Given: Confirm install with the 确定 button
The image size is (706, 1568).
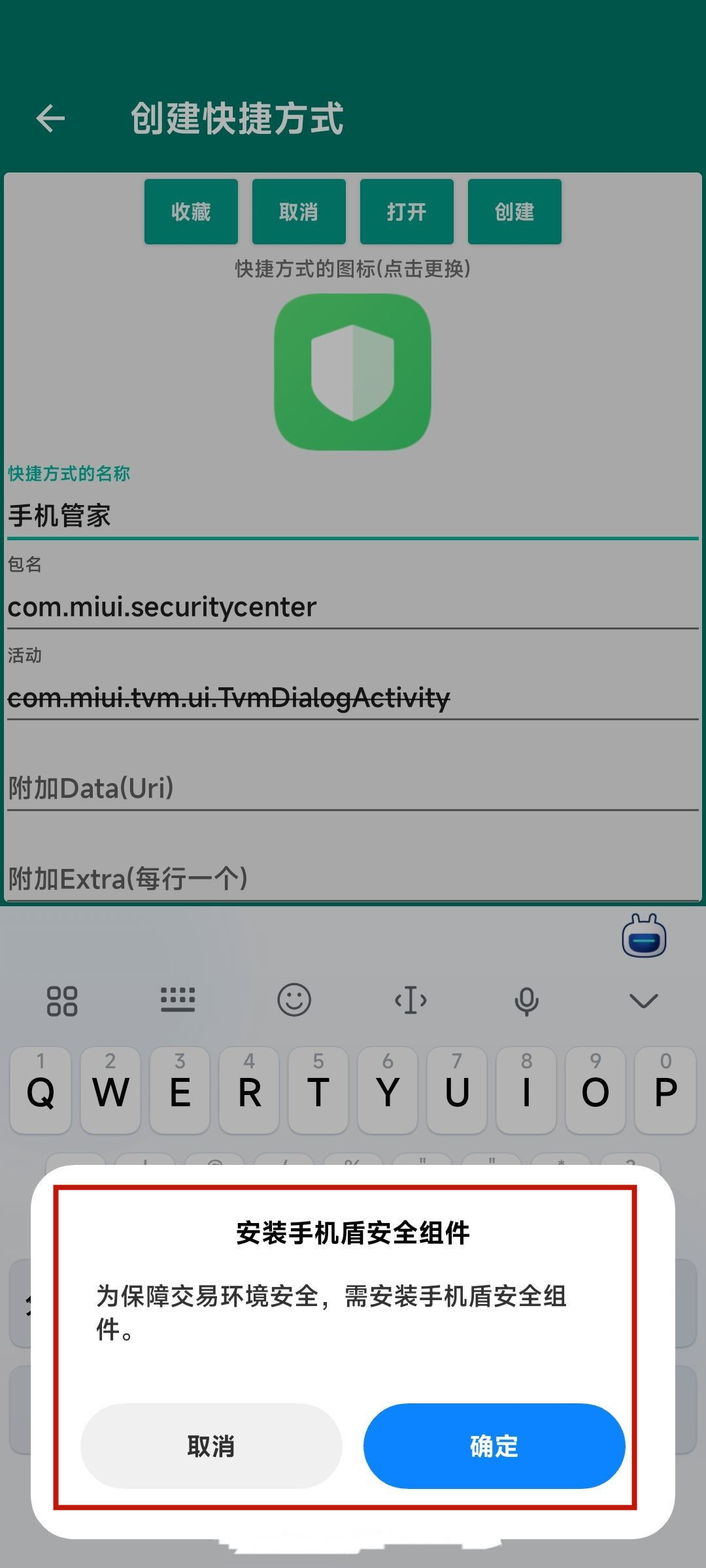Looking at the screenshot, I should (494, 1446).
